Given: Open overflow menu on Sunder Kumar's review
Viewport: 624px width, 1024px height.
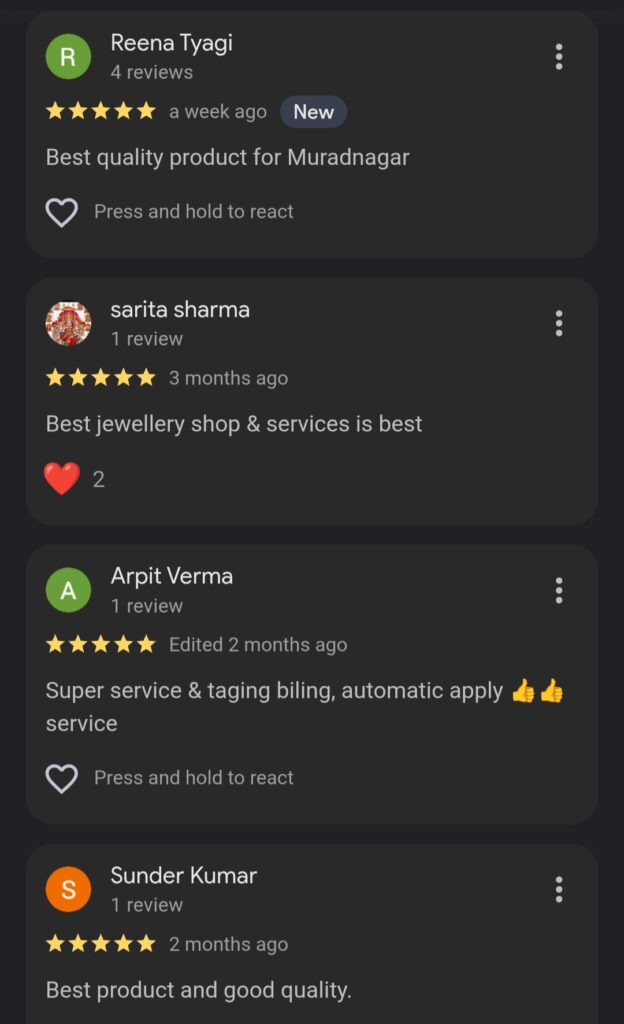Looking at the screenshot, I should click(559, 889).
